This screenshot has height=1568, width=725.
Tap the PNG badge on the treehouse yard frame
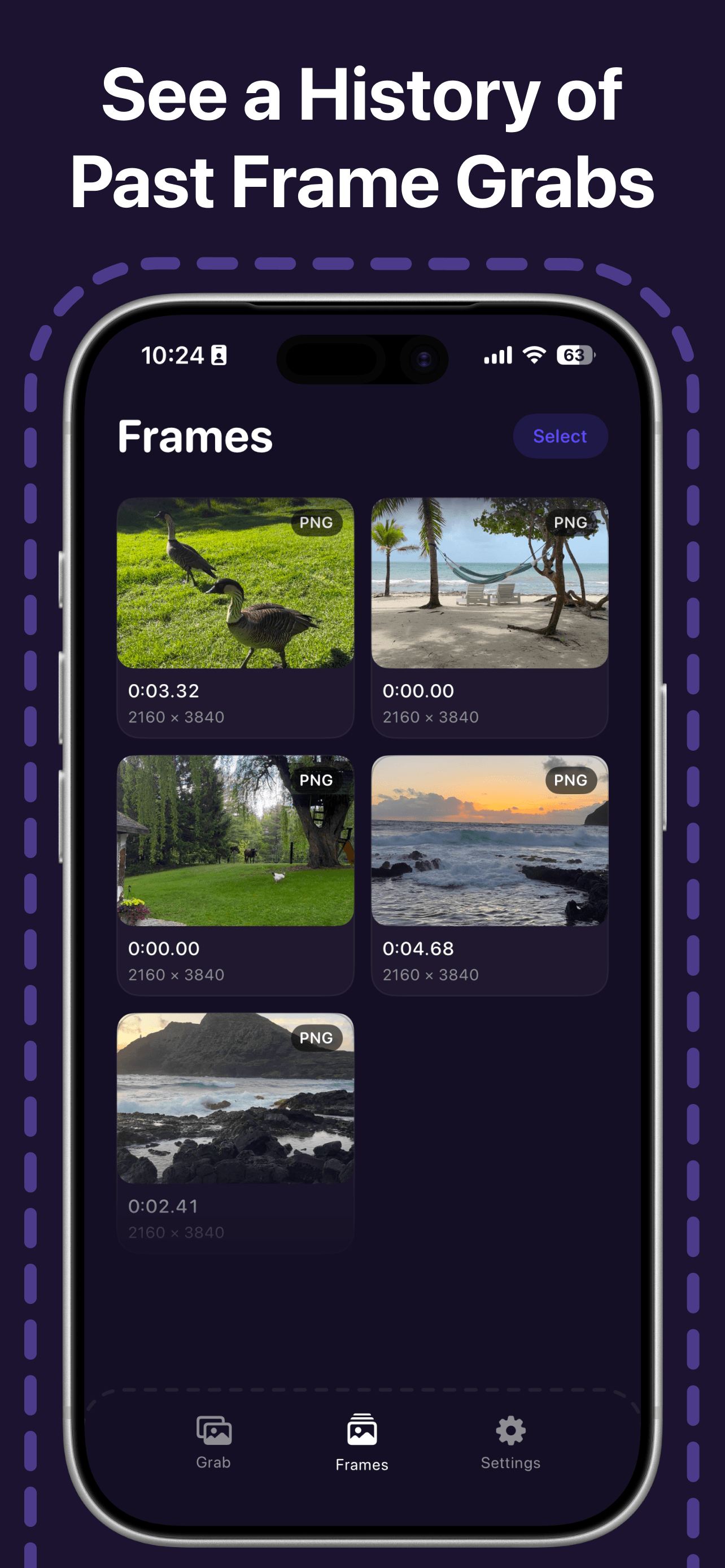pyautogui.click(x=318, y=779)
